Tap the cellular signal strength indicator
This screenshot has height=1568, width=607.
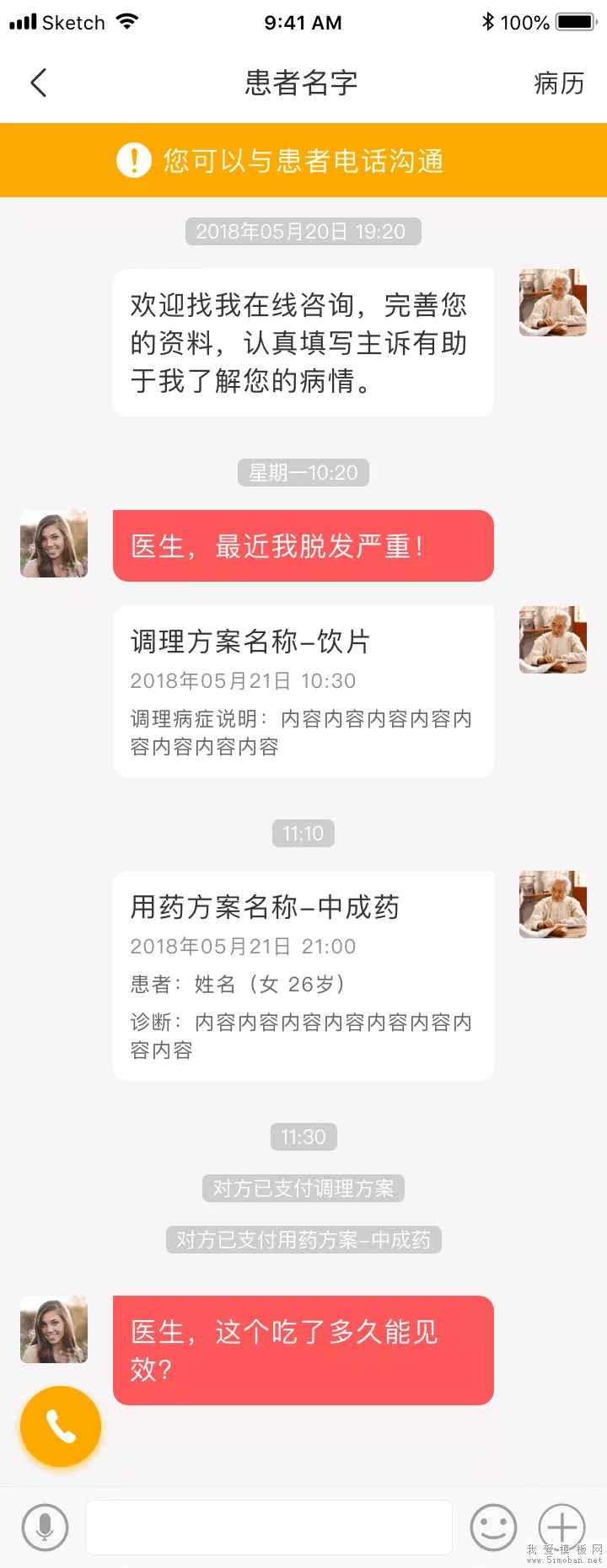click(x=23, y=22)
